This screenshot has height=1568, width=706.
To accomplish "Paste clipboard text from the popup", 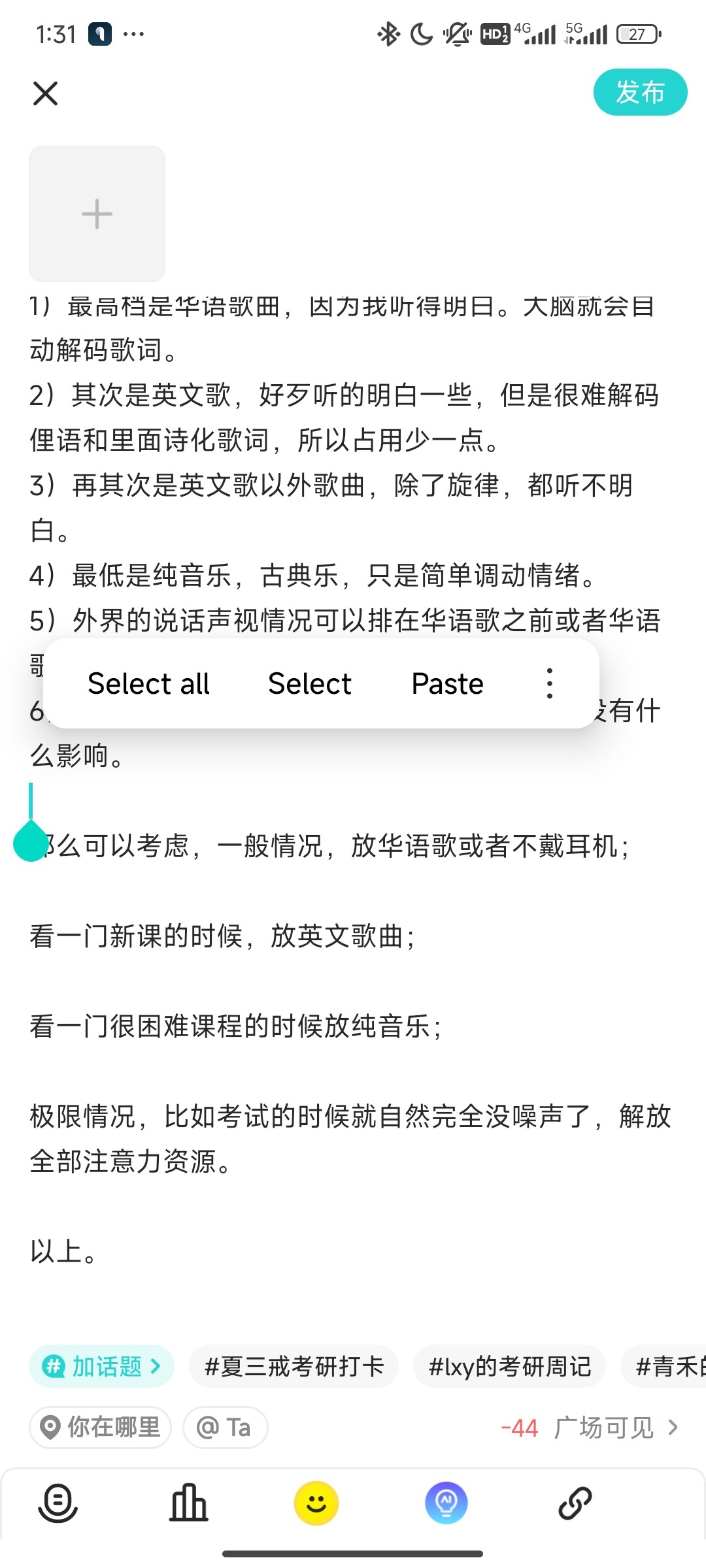I will click(447, 683).
